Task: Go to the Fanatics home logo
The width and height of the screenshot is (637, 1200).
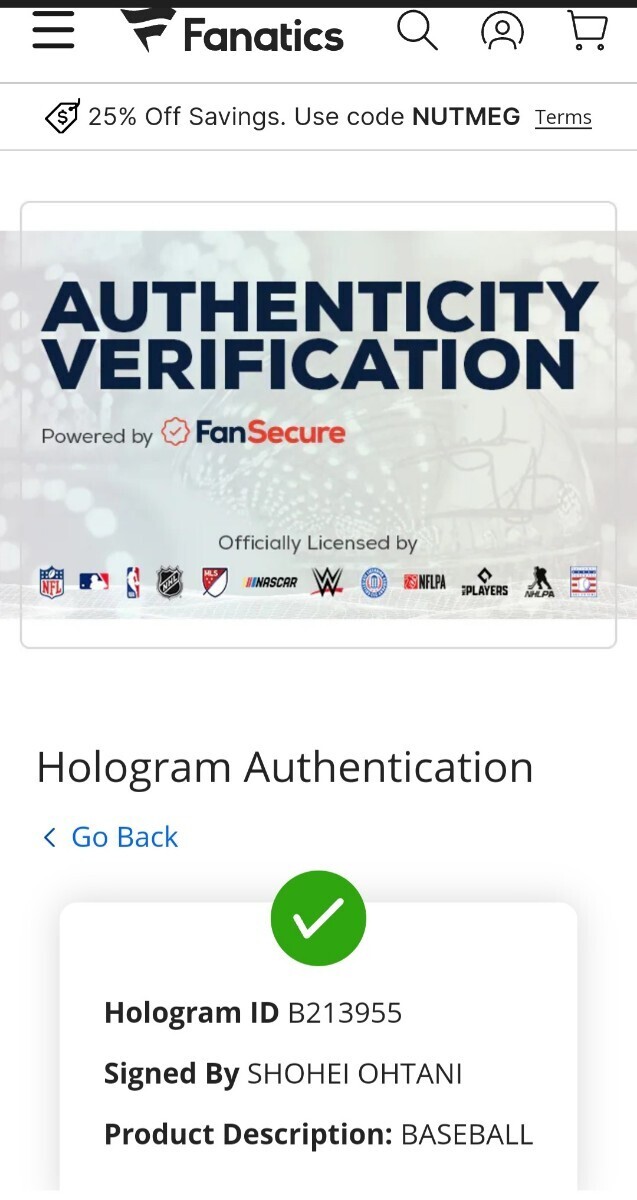Action: (x=232, y=31)
